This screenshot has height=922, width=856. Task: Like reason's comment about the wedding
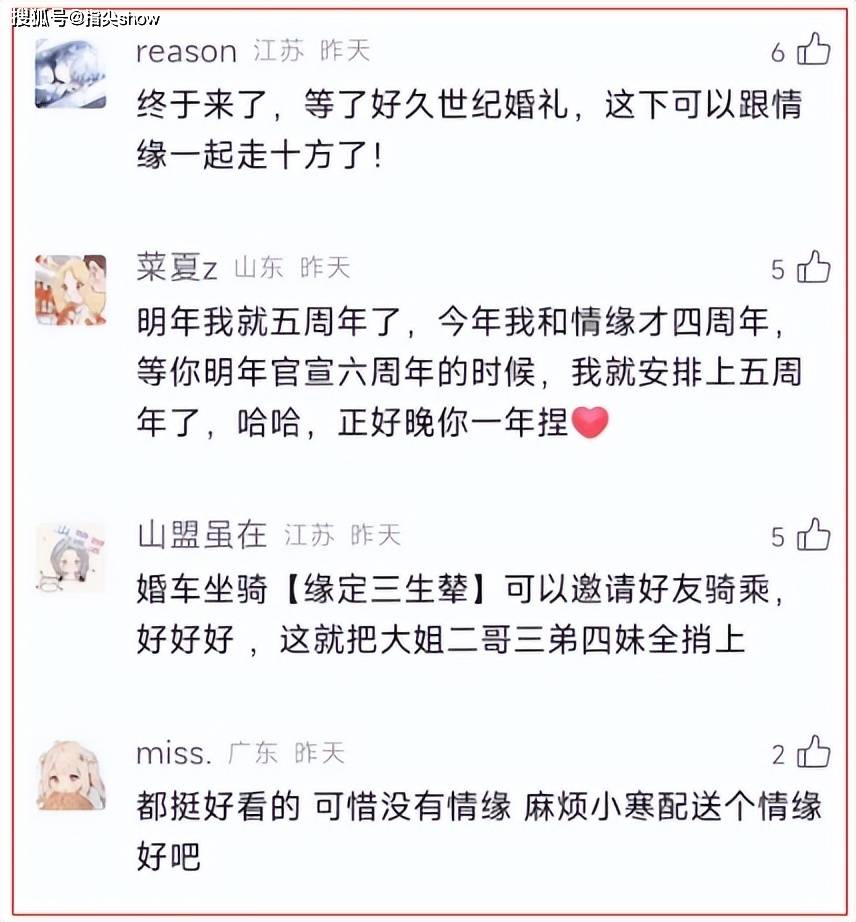tap(813, 49)
